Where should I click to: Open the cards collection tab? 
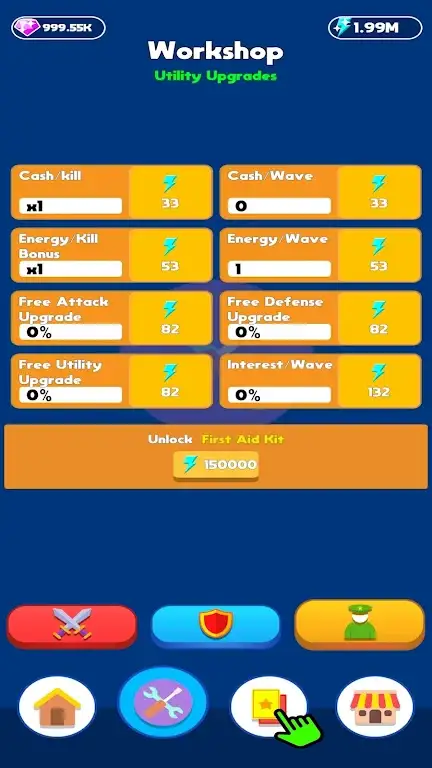coord(269,707)
